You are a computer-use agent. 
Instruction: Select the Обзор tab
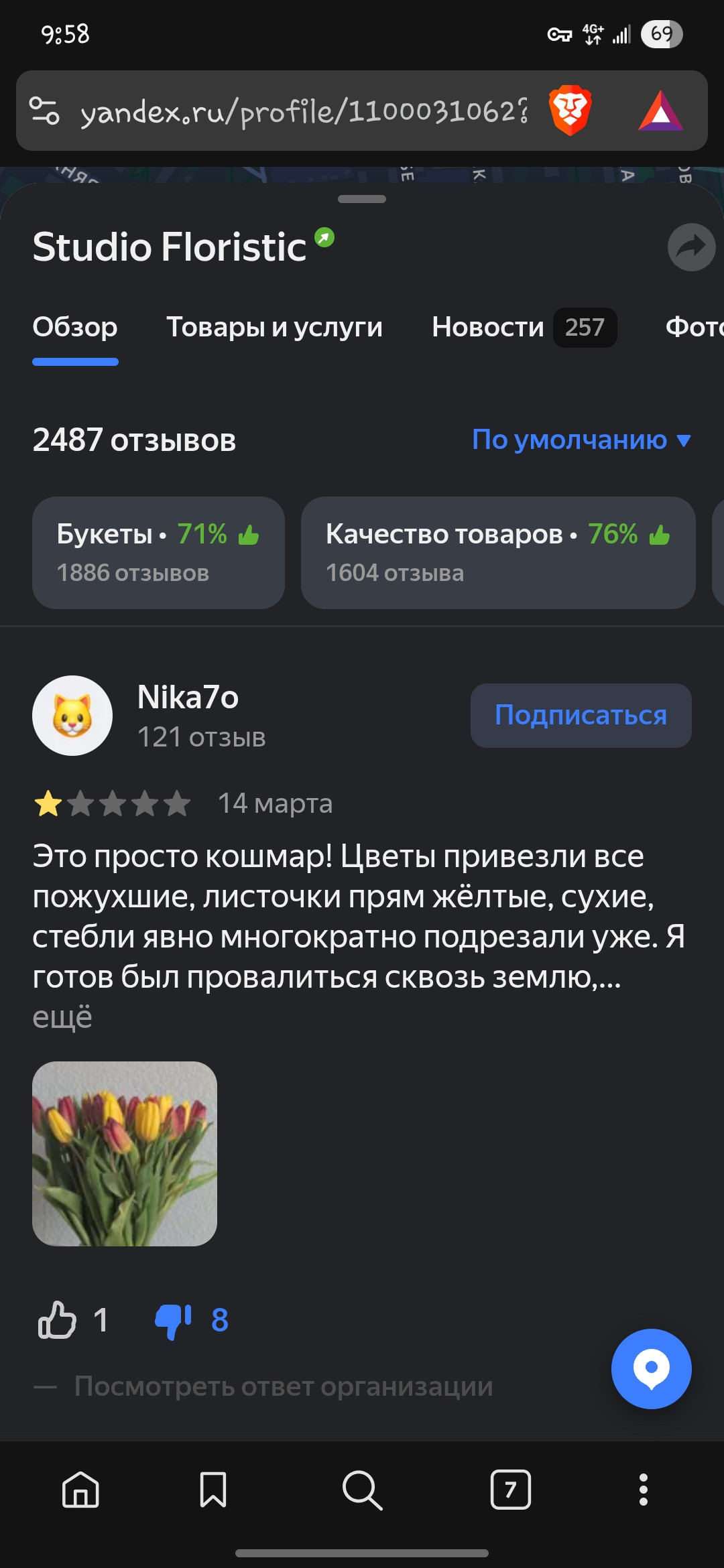coord(75,327)
